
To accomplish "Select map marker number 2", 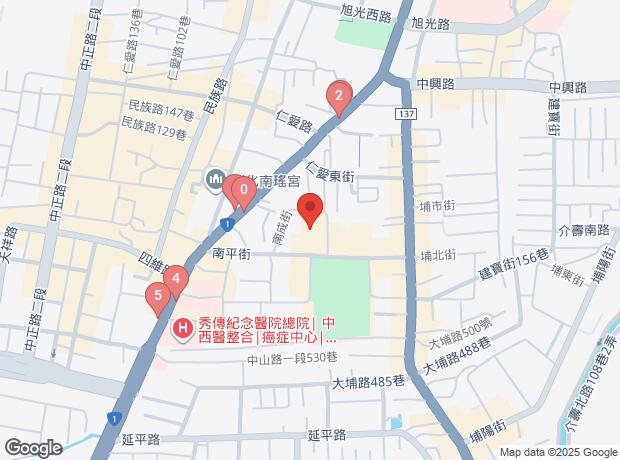I will pyautogui.click(x=339, y=97).
